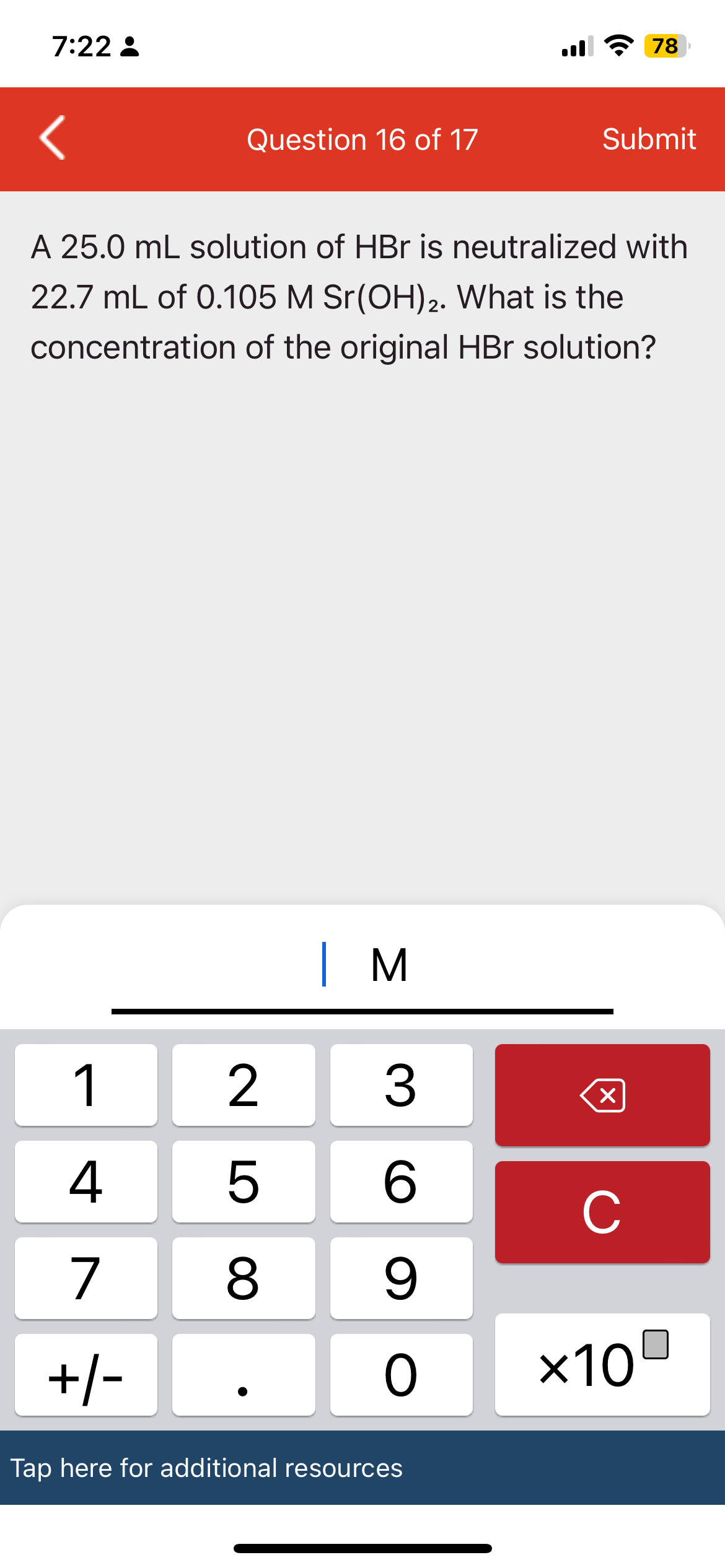Viewport: 725px width, 1568px height.
Task: Enter digit 4 on the keypad
Action: click(86, 1182)
